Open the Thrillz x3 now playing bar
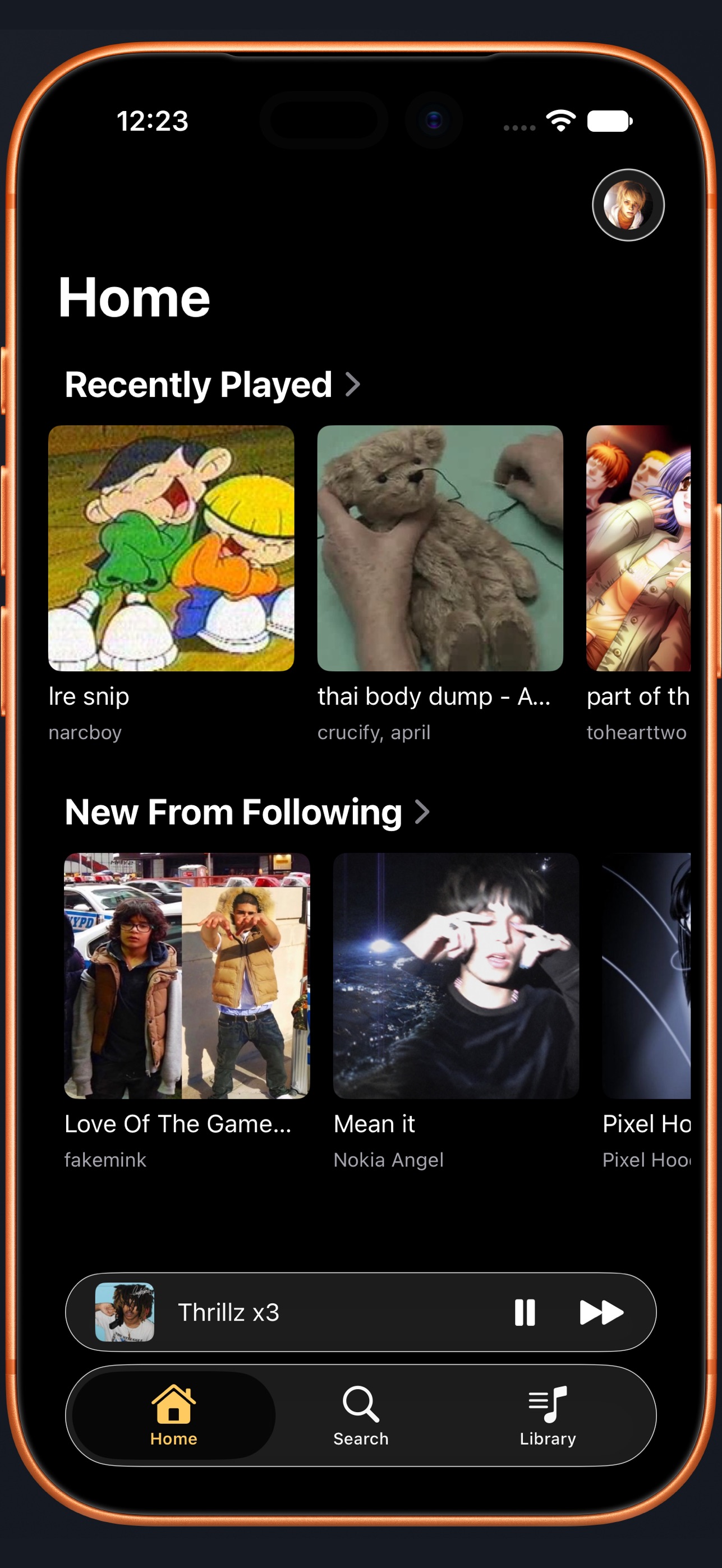The height and width of the screenshot is (1568, 722). tap(361, 1312)
